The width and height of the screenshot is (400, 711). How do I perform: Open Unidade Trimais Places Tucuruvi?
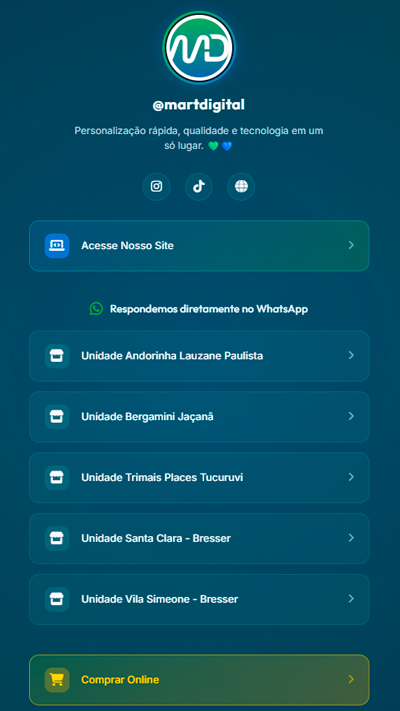(x=199, y=477)
